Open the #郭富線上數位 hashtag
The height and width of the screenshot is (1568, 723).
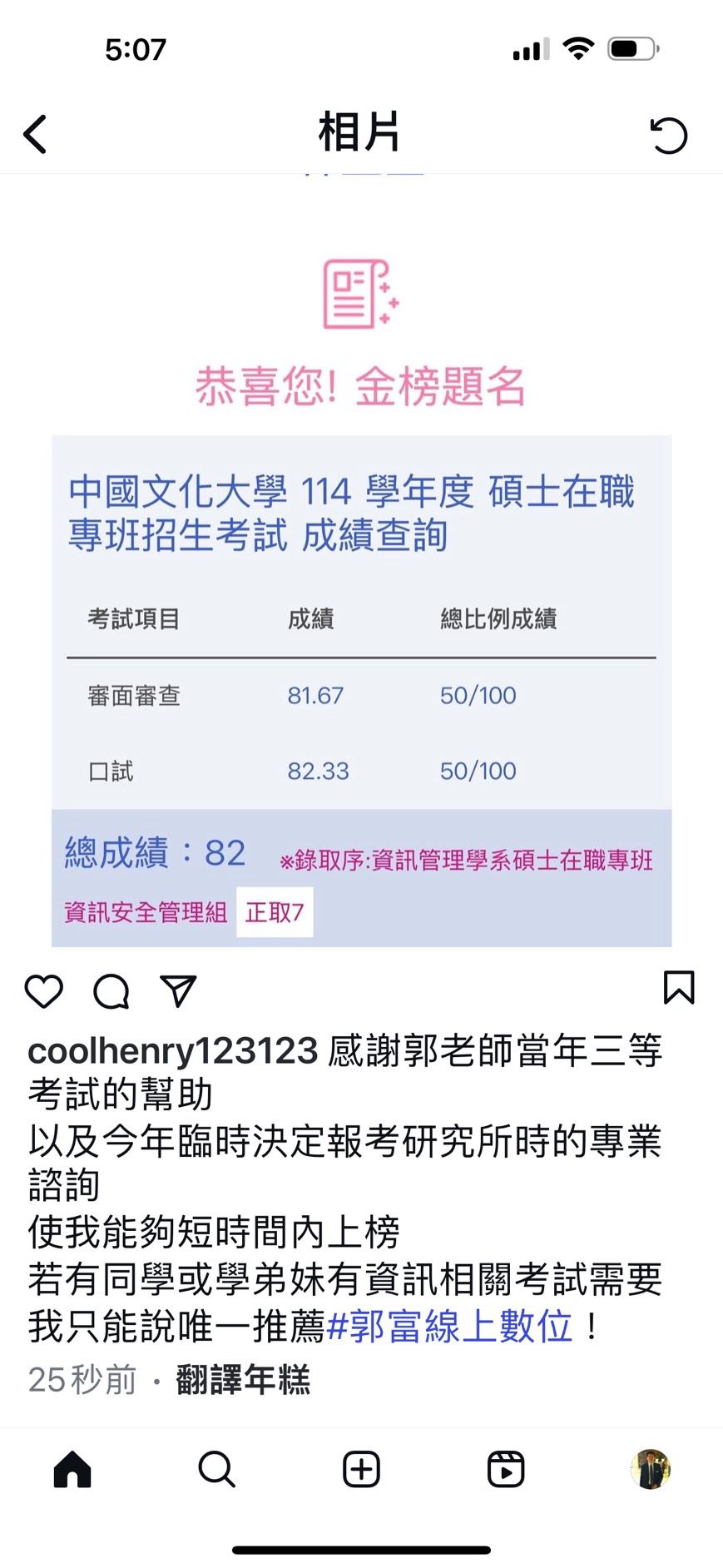450,1326
